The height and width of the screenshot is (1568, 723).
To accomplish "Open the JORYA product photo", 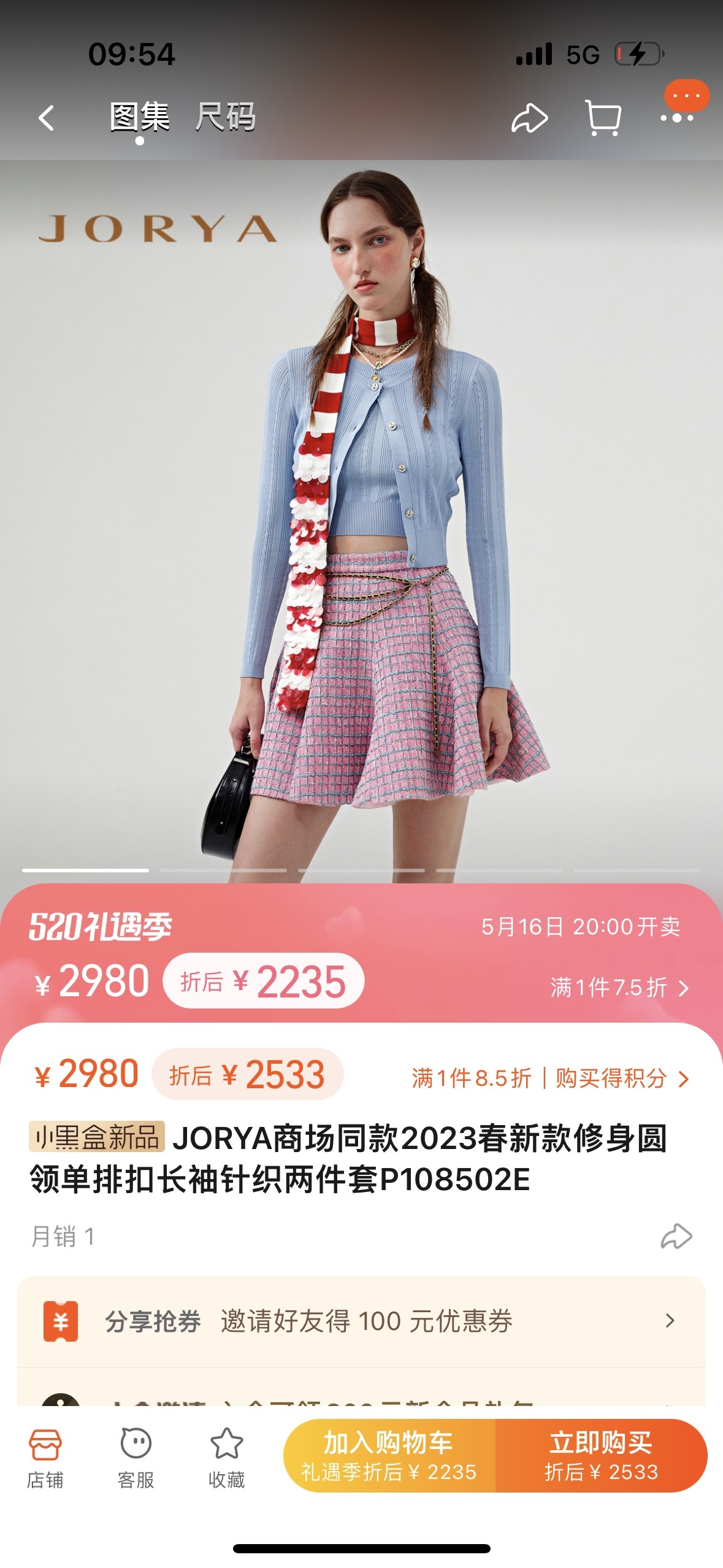I will (x=361, y=521).
